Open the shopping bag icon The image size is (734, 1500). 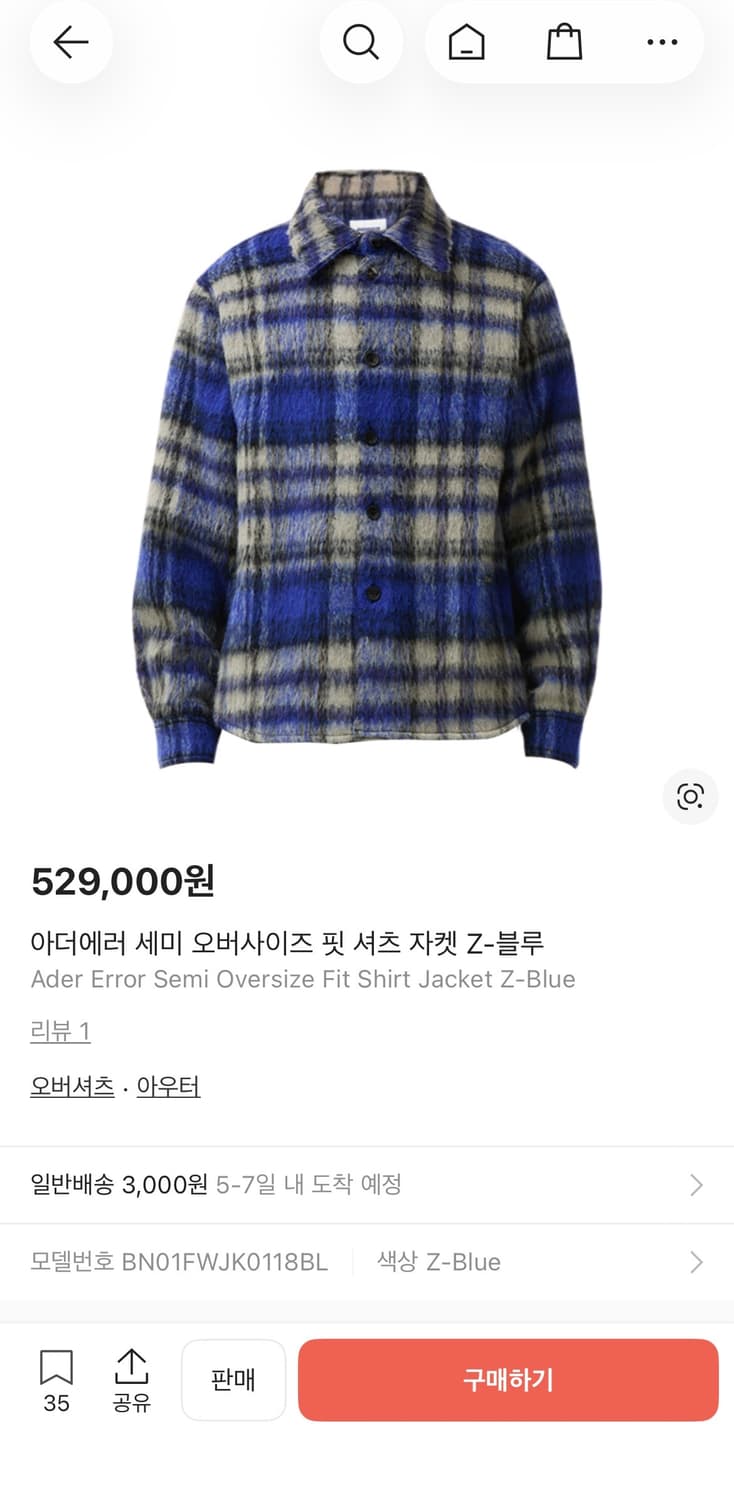[563, 42]
